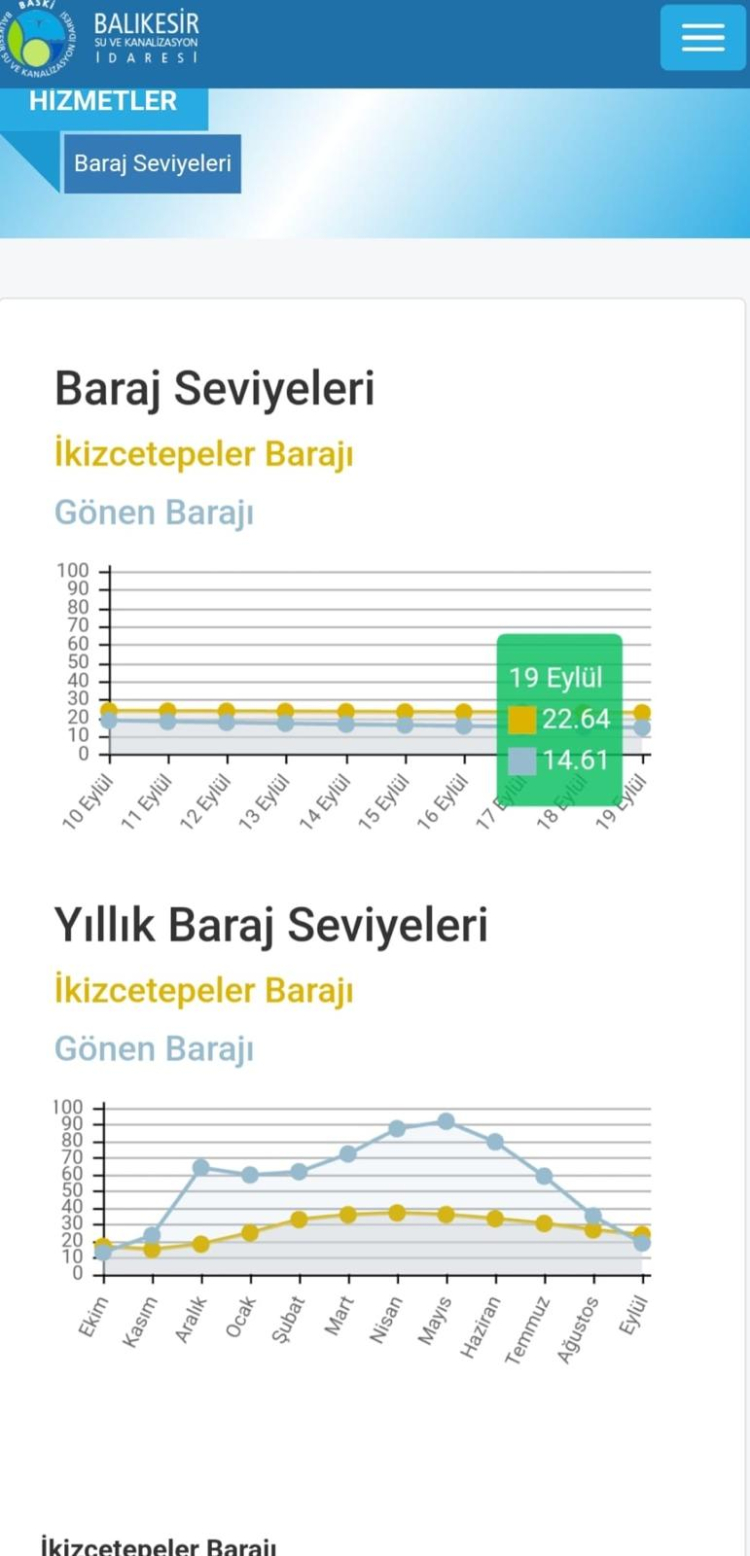Toggle Gönen Barajı in the daily chart legend
The image size is (750, 1556).
(x=154, y=513)
